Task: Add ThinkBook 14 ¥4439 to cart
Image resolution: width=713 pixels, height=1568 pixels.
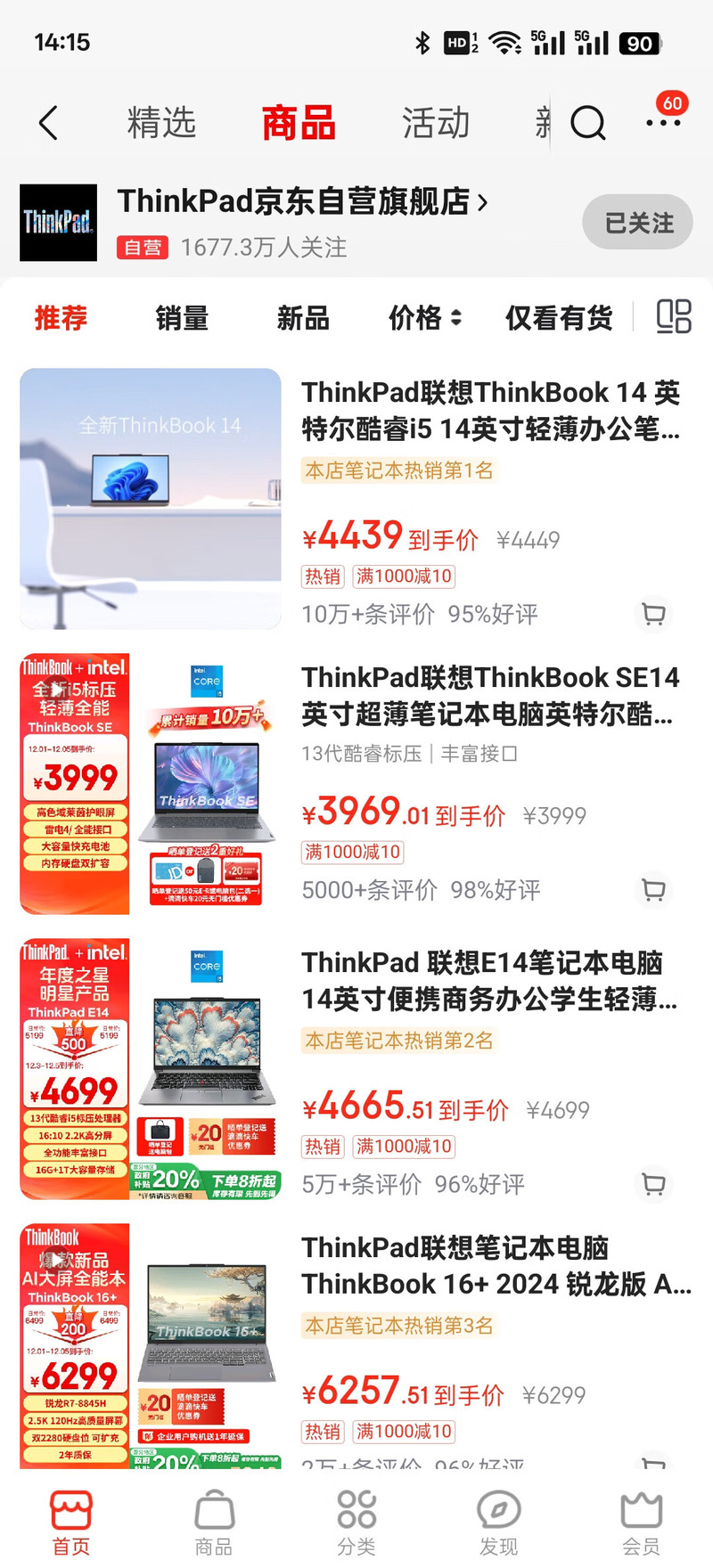Action: point(654,614)
